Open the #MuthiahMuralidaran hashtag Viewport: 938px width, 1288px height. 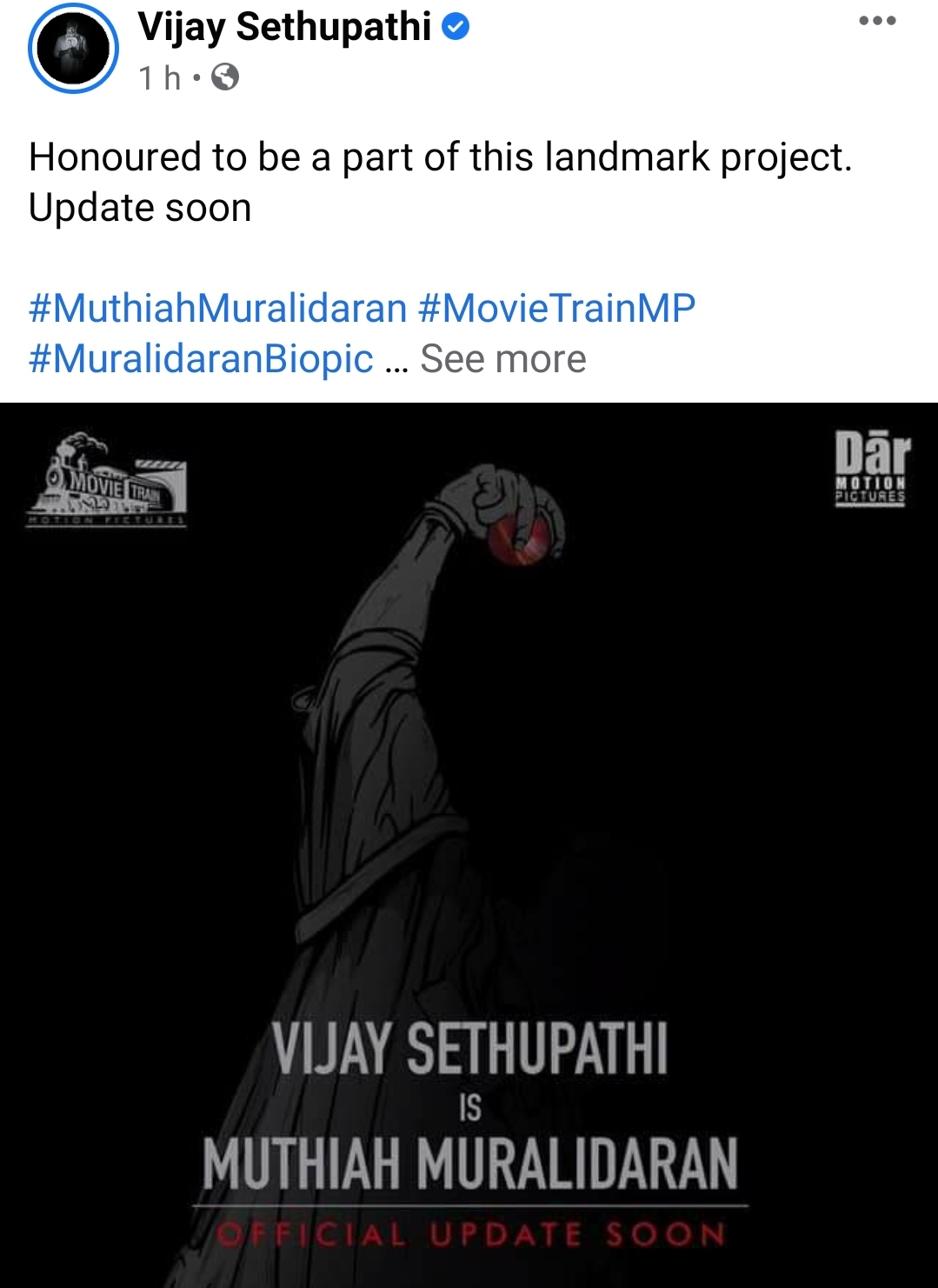click(x=217, y=308)
